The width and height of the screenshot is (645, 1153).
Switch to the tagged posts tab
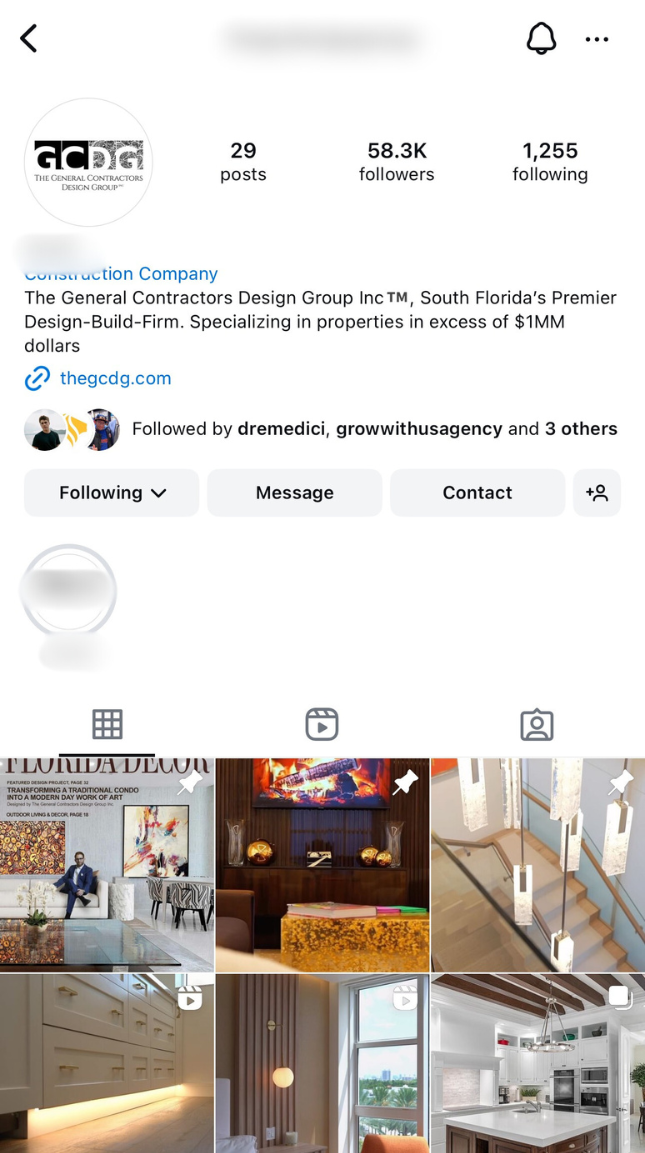[537, 724]
